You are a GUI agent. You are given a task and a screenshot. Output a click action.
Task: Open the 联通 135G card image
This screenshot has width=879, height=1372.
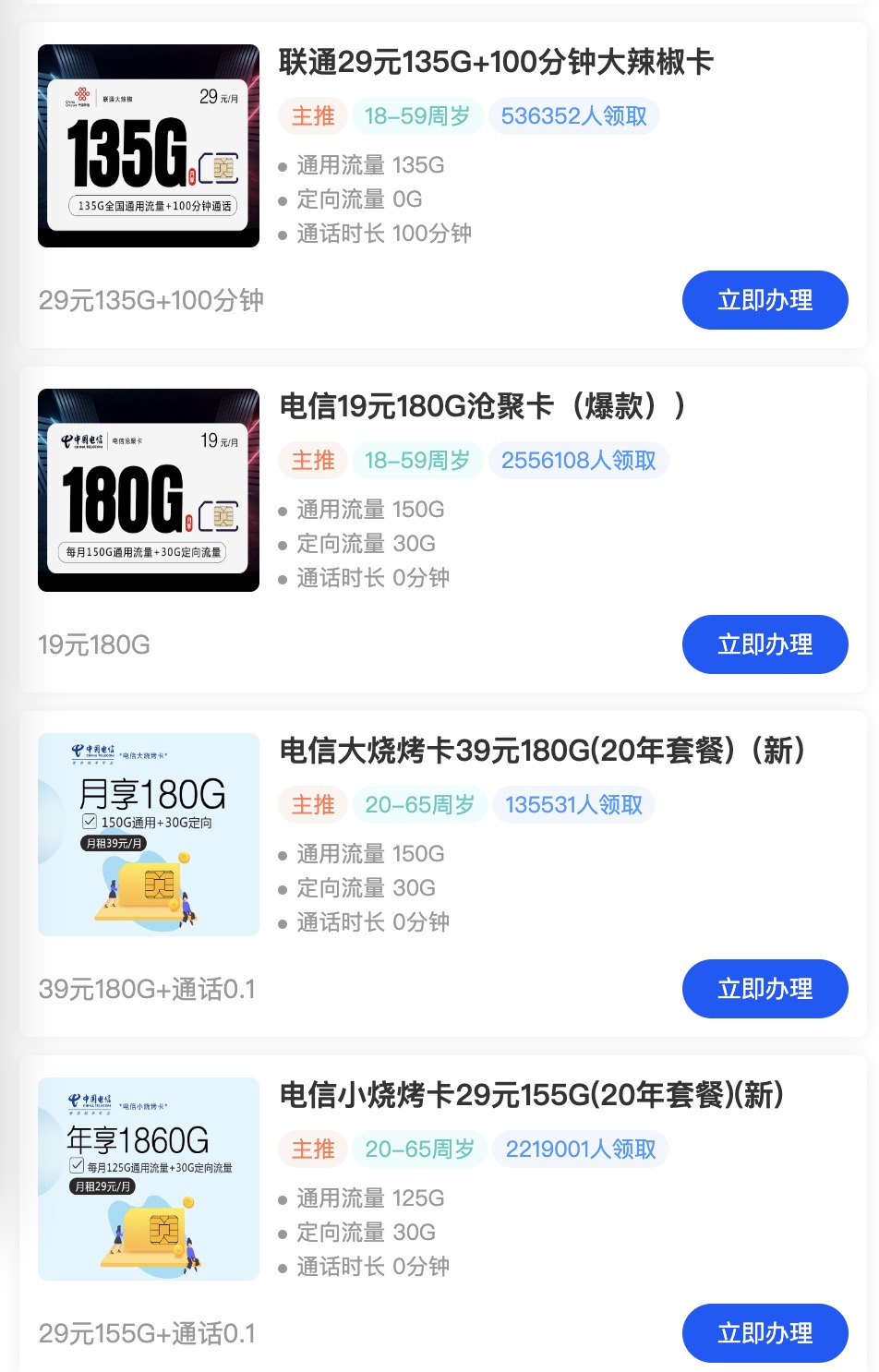(x=149, y=146)
